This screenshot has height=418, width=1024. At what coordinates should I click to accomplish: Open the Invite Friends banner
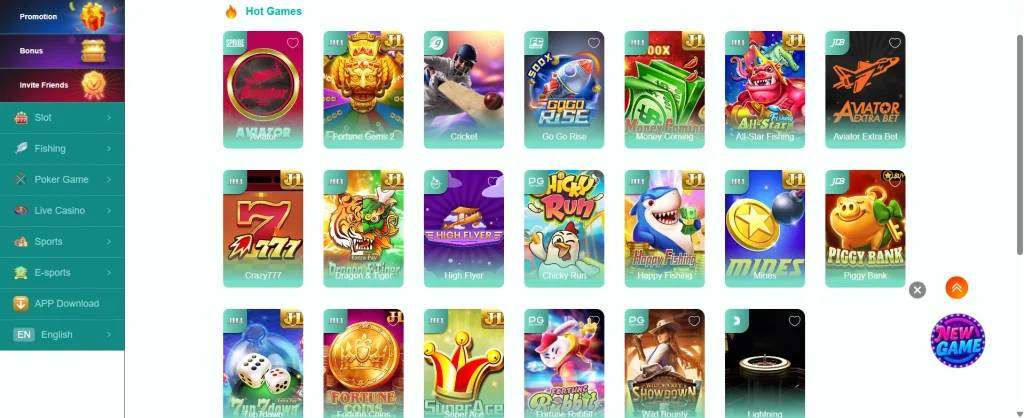click(x=62, y=85)
